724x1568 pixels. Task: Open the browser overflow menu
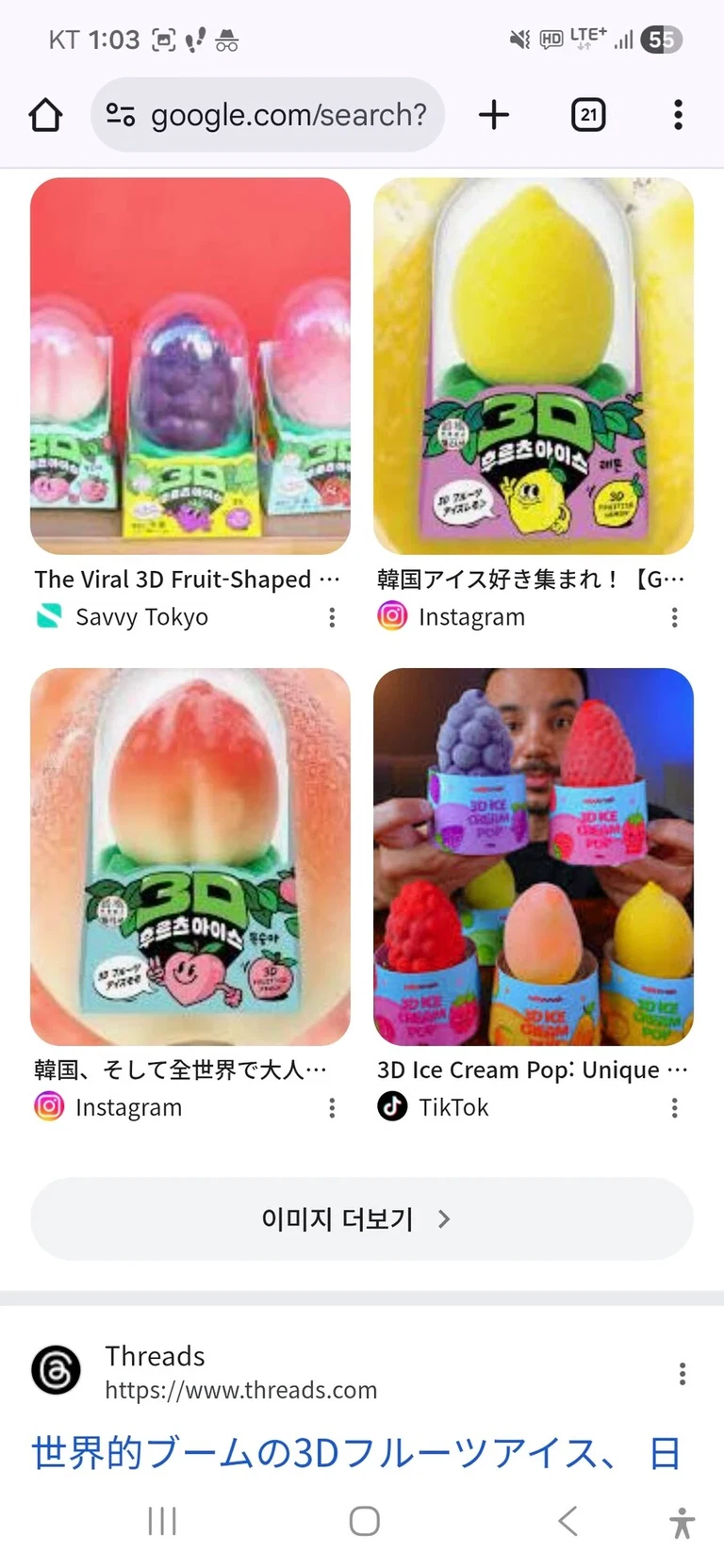coord(678,115)
